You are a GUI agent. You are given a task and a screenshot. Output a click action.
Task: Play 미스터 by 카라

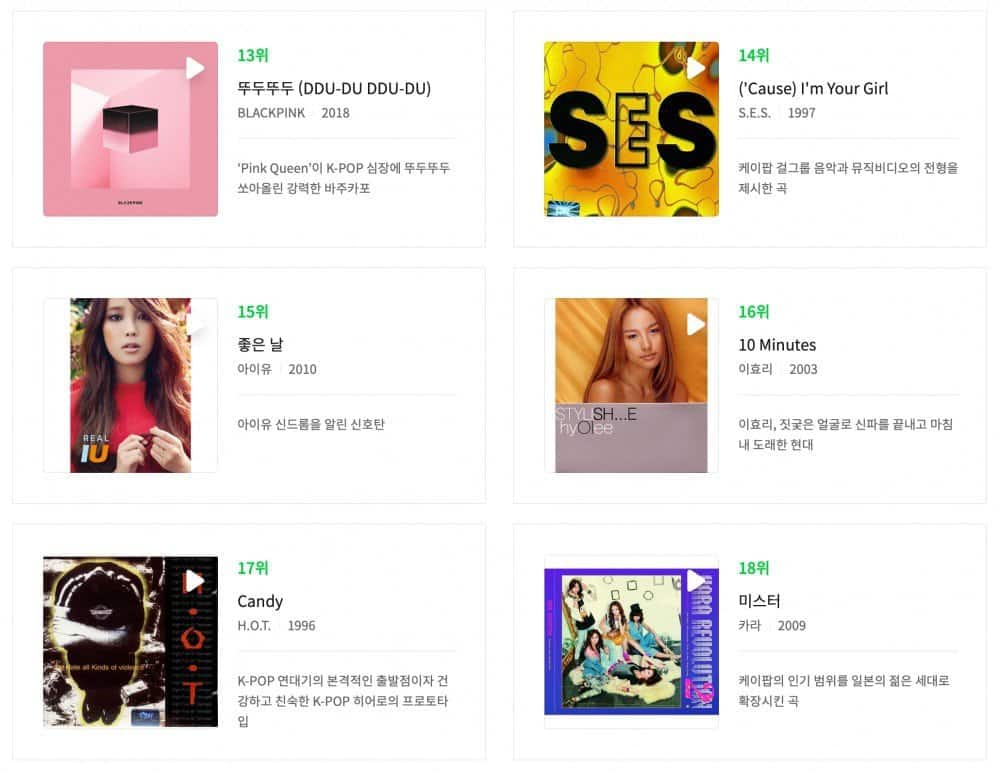696,581
